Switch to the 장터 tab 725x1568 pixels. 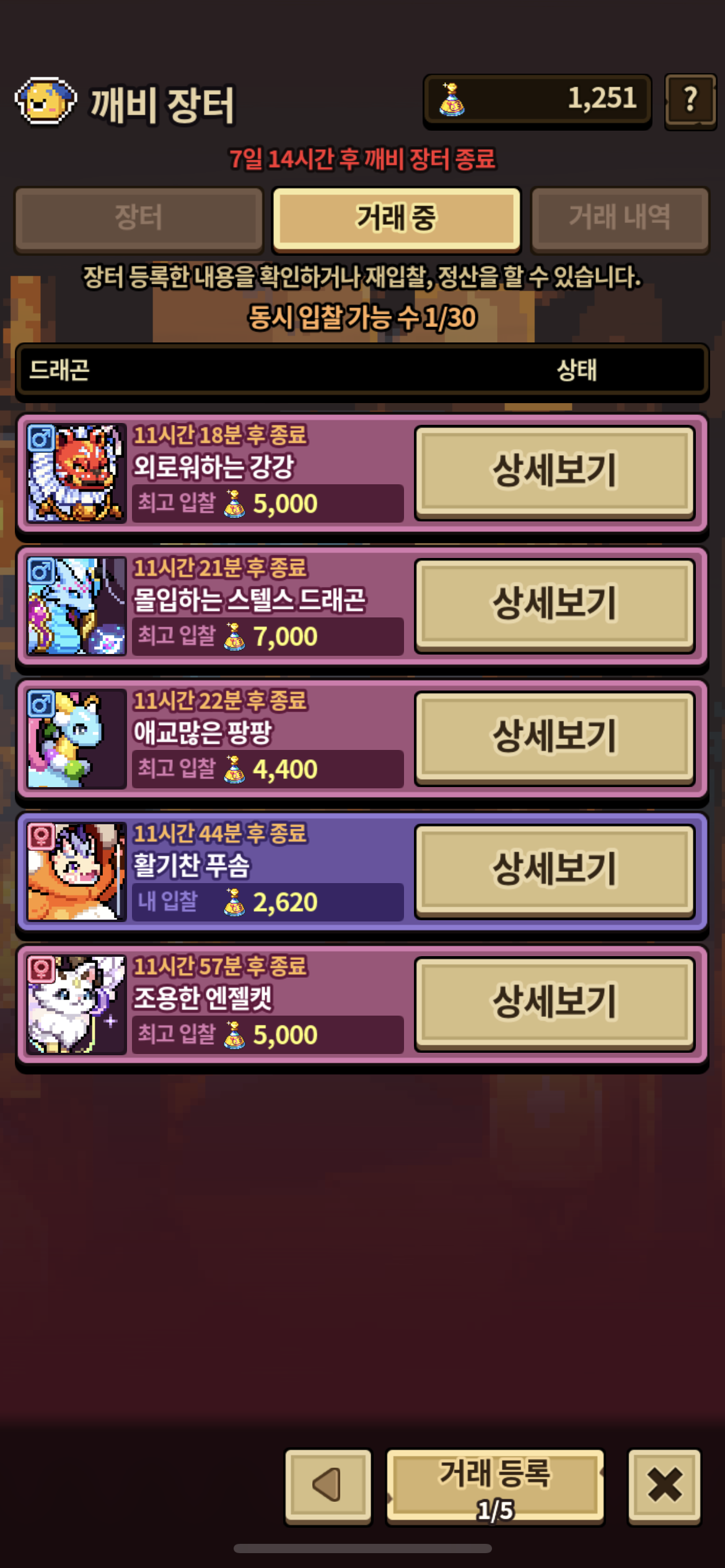coord(139,219)
